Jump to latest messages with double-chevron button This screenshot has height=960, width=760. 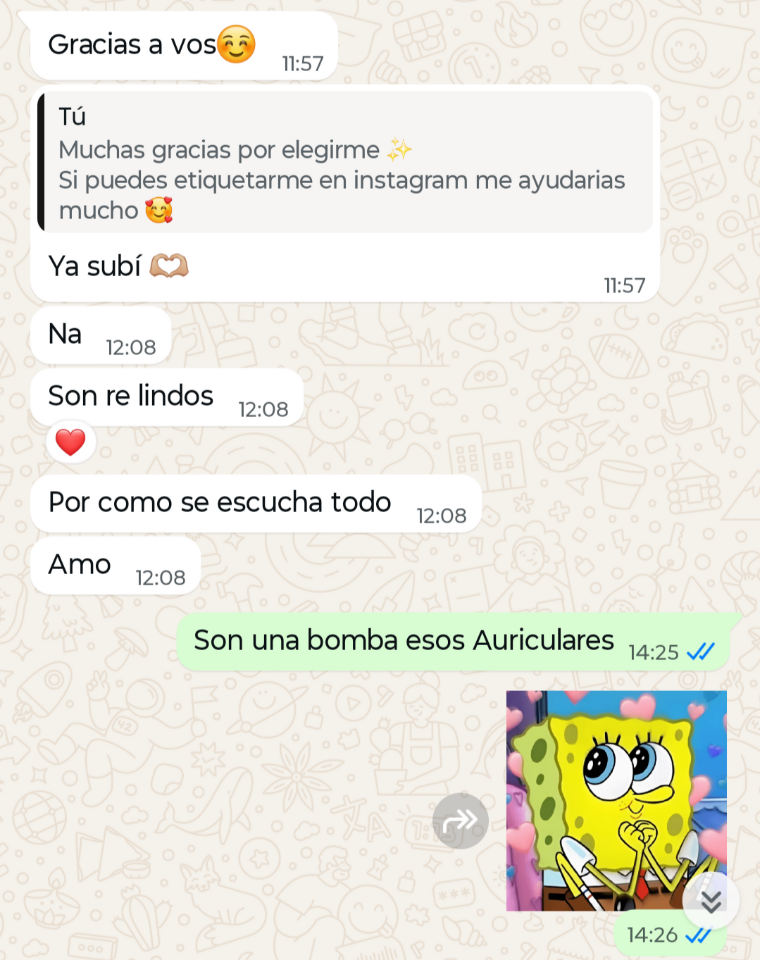710,900
